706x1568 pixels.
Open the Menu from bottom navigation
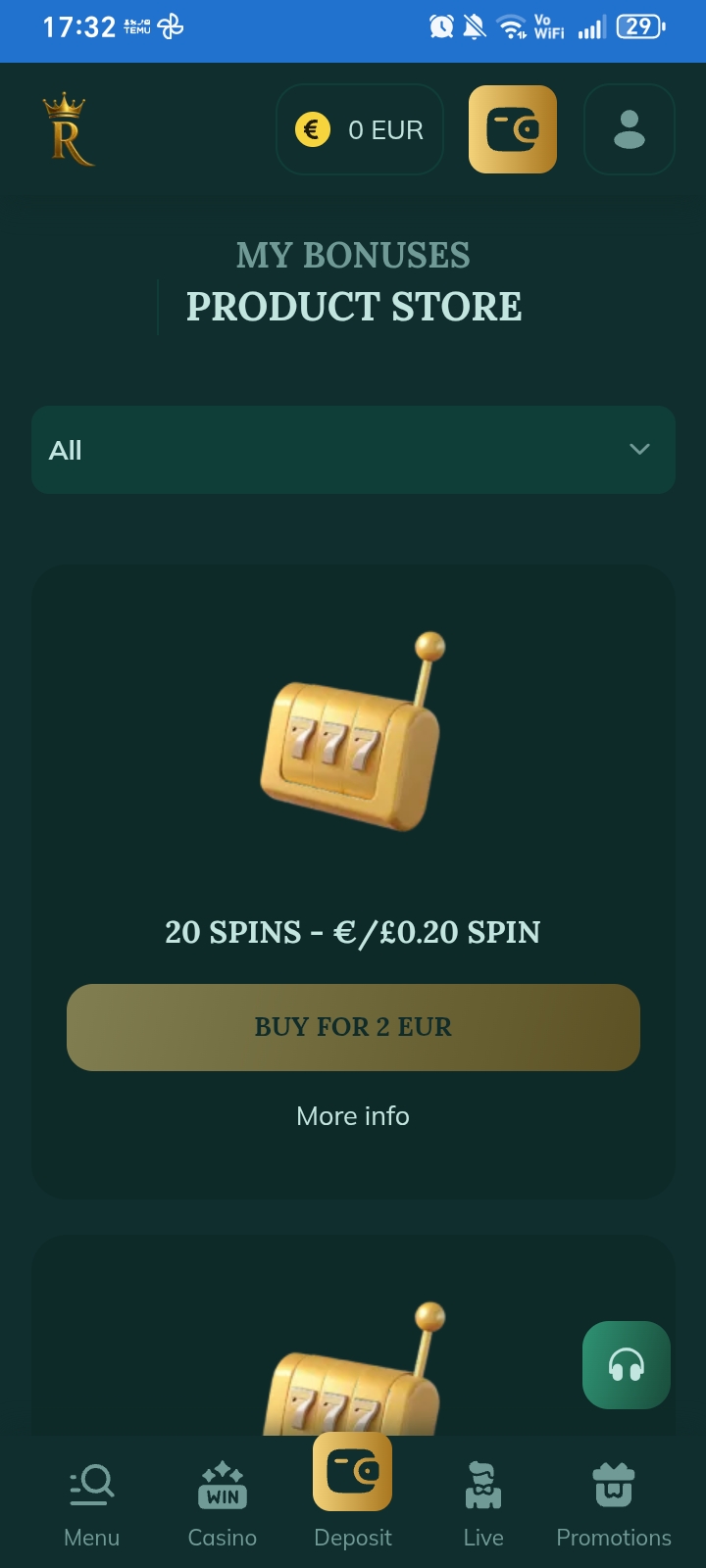[92, 1505]
